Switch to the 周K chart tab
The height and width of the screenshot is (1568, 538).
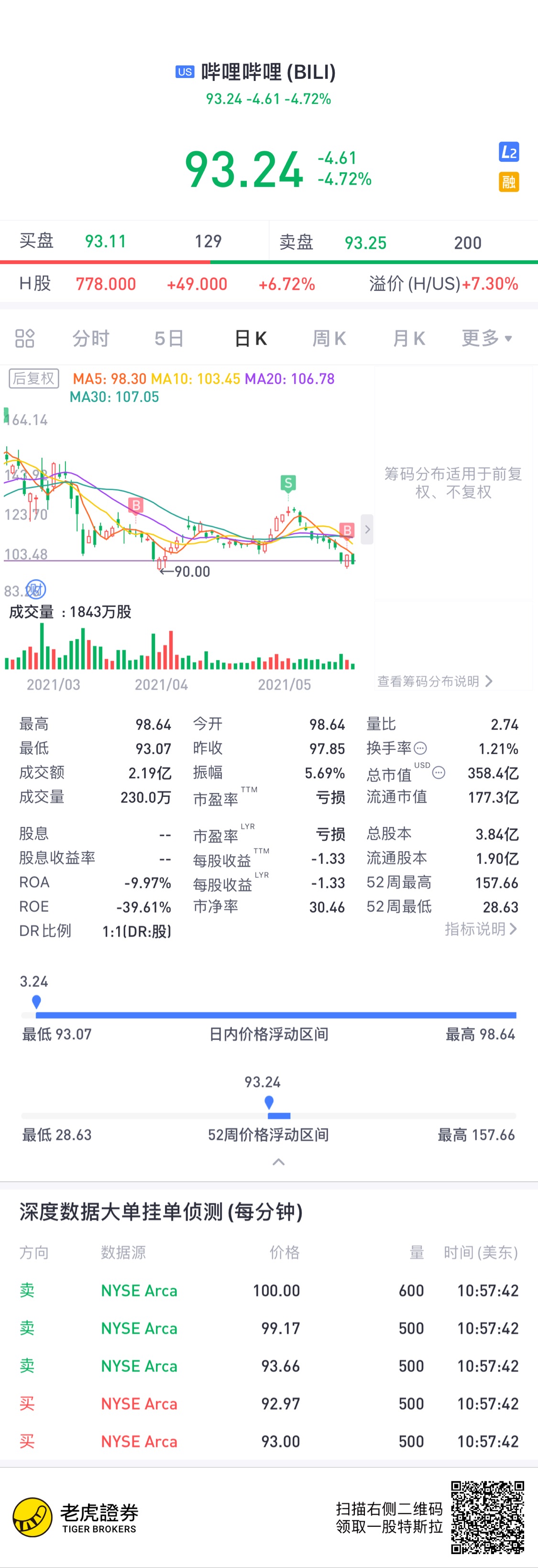[x=329, y=339]
